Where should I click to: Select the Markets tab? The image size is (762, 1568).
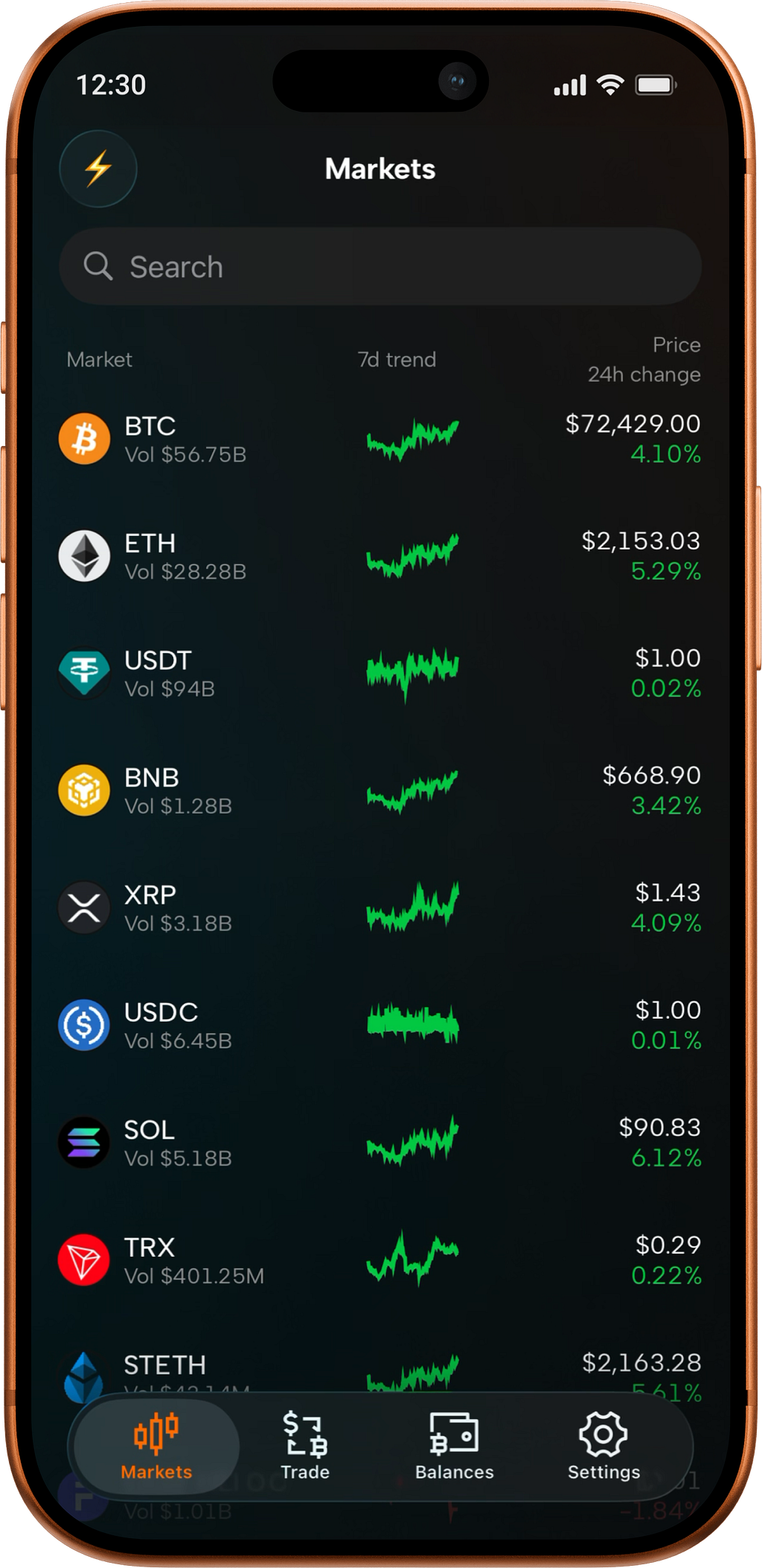(156, 1446)
